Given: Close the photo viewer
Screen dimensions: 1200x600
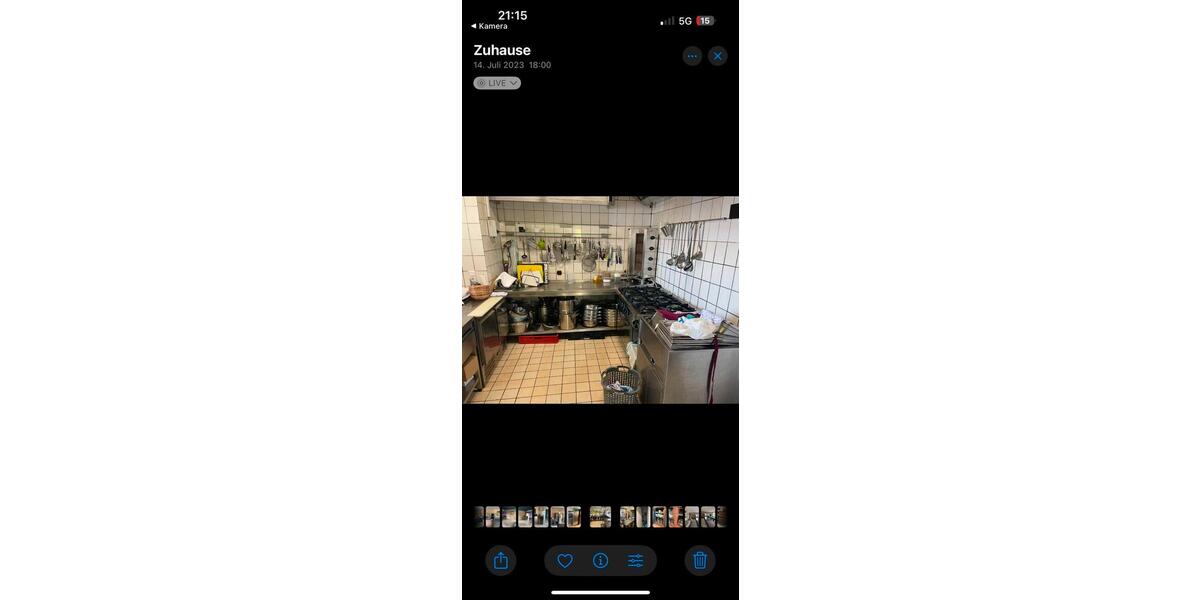Looking at the screenshot, I should pos(718,56).
